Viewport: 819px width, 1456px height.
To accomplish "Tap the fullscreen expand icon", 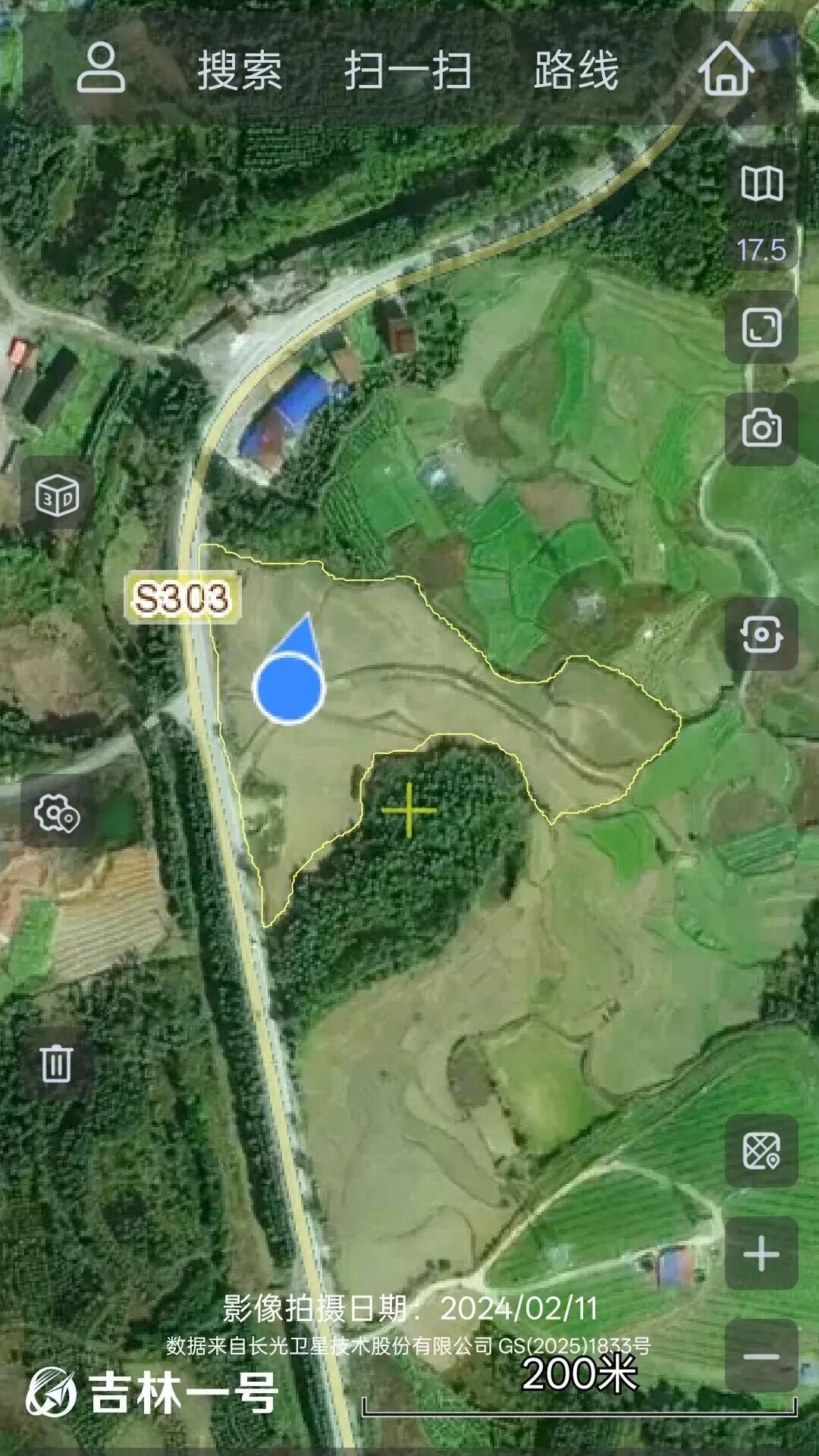I will tap(761, 328).
